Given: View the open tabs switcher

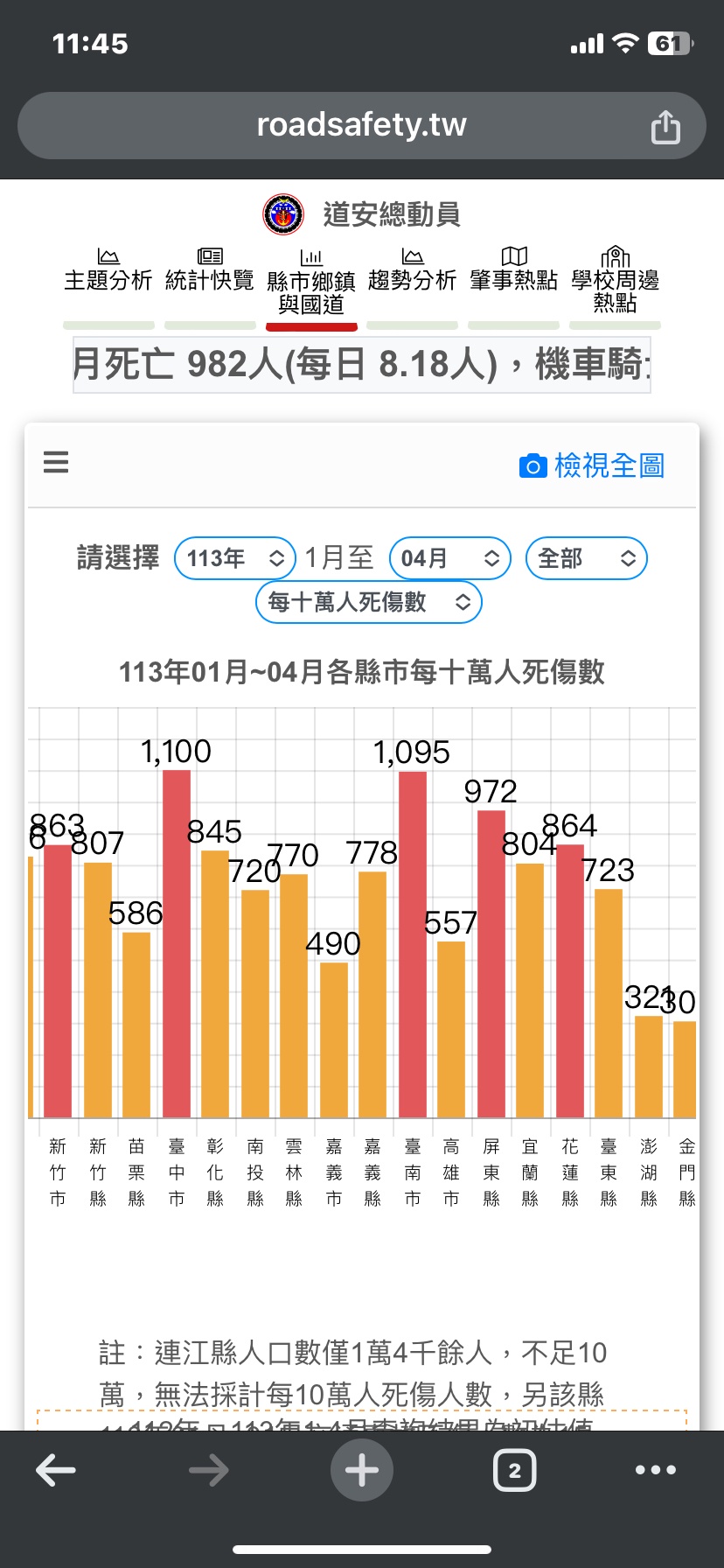Looking at the screenshot, I should point(515,1470).
